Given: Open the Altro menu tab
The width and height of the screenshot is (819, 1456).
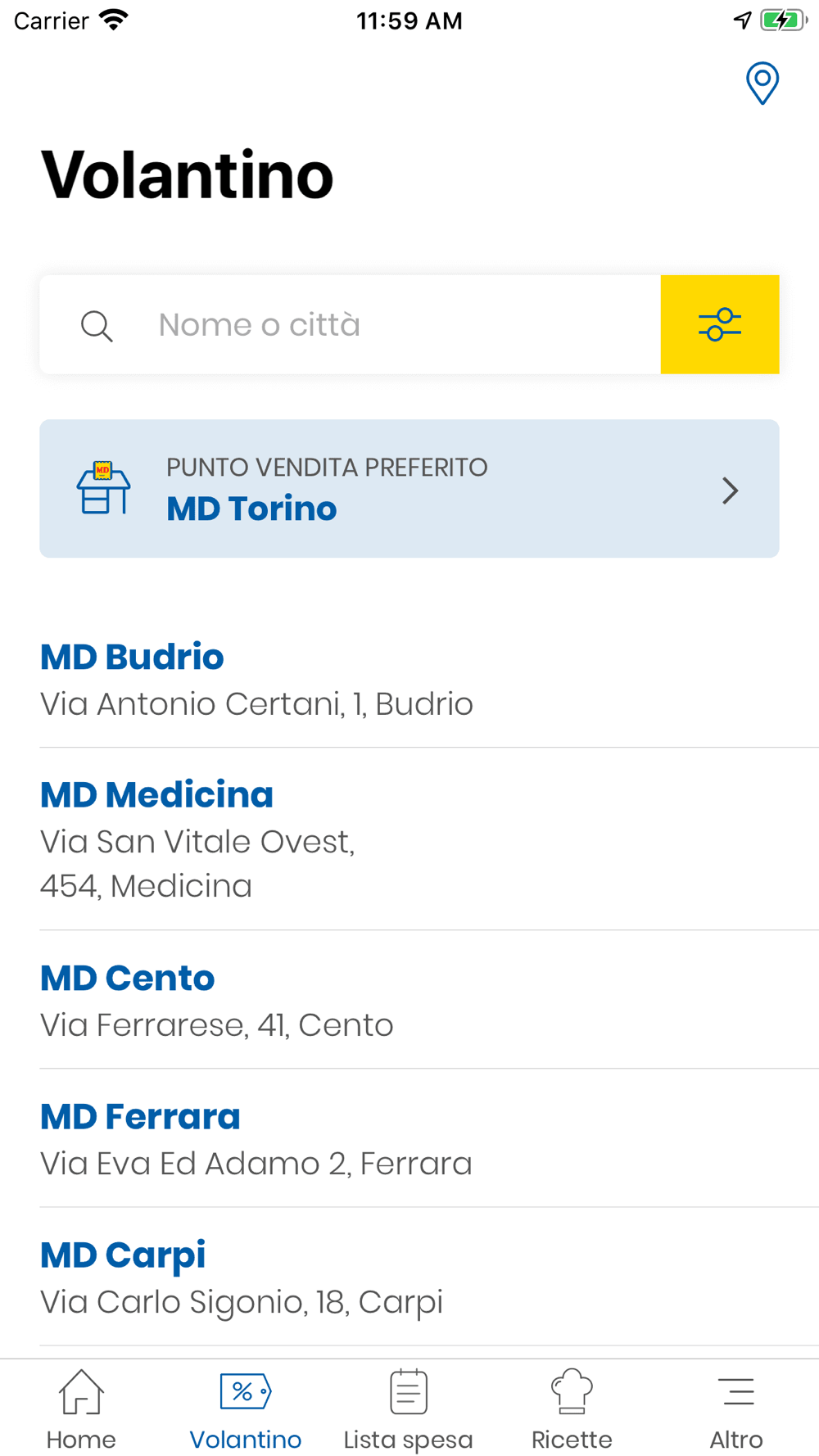Looking at the screenshot, I should (x=736, y=1409).
